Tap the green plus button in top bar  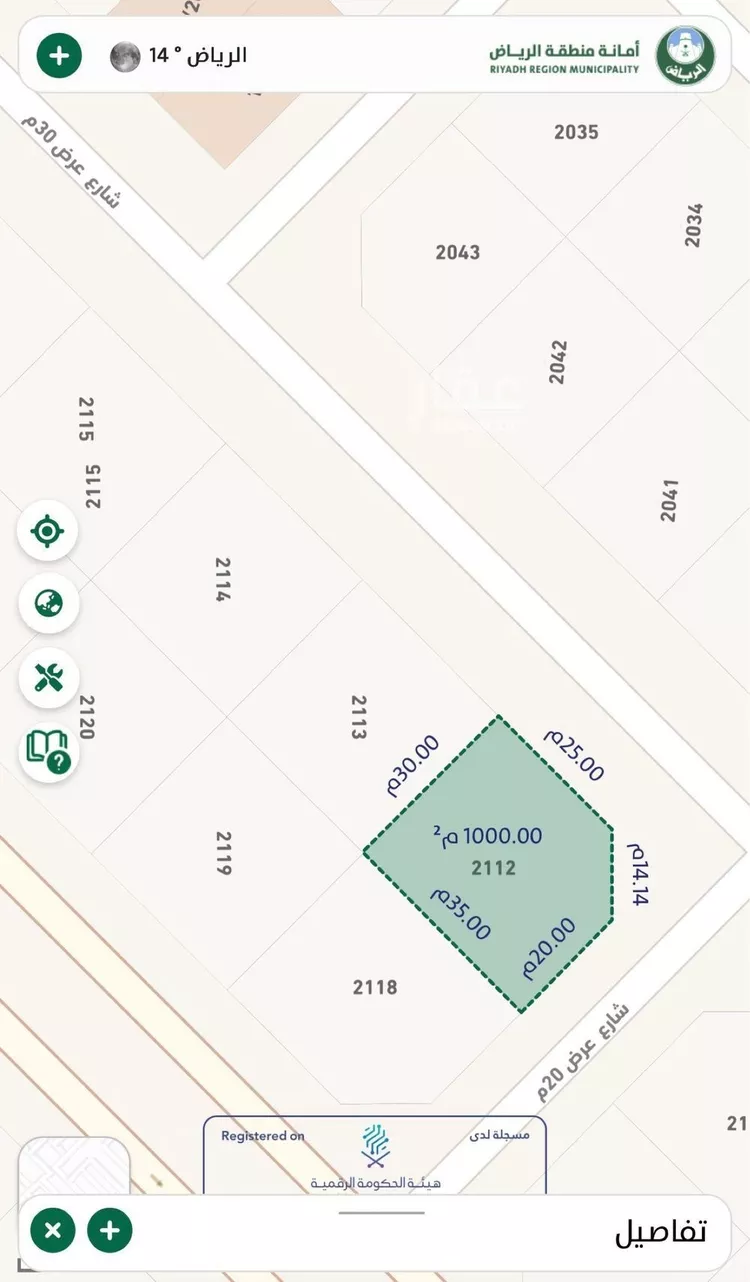click(x=59, y=55)
